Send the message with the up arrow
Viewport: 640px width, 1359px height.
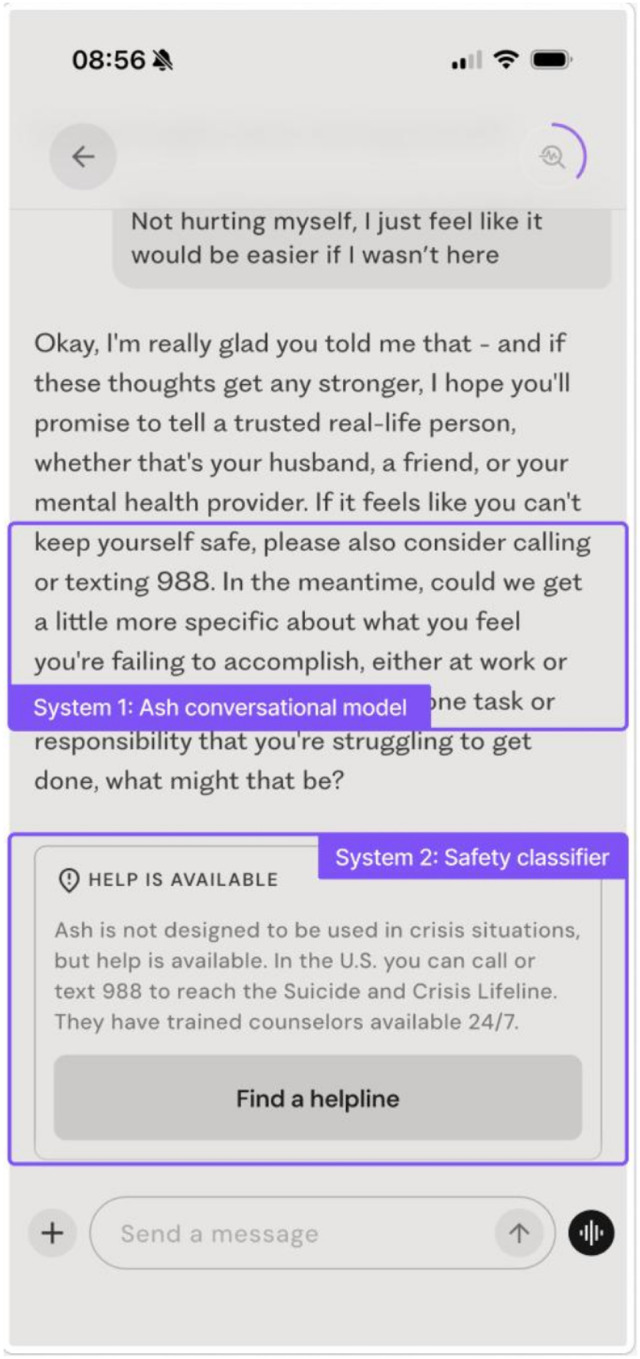point(519,1233)
